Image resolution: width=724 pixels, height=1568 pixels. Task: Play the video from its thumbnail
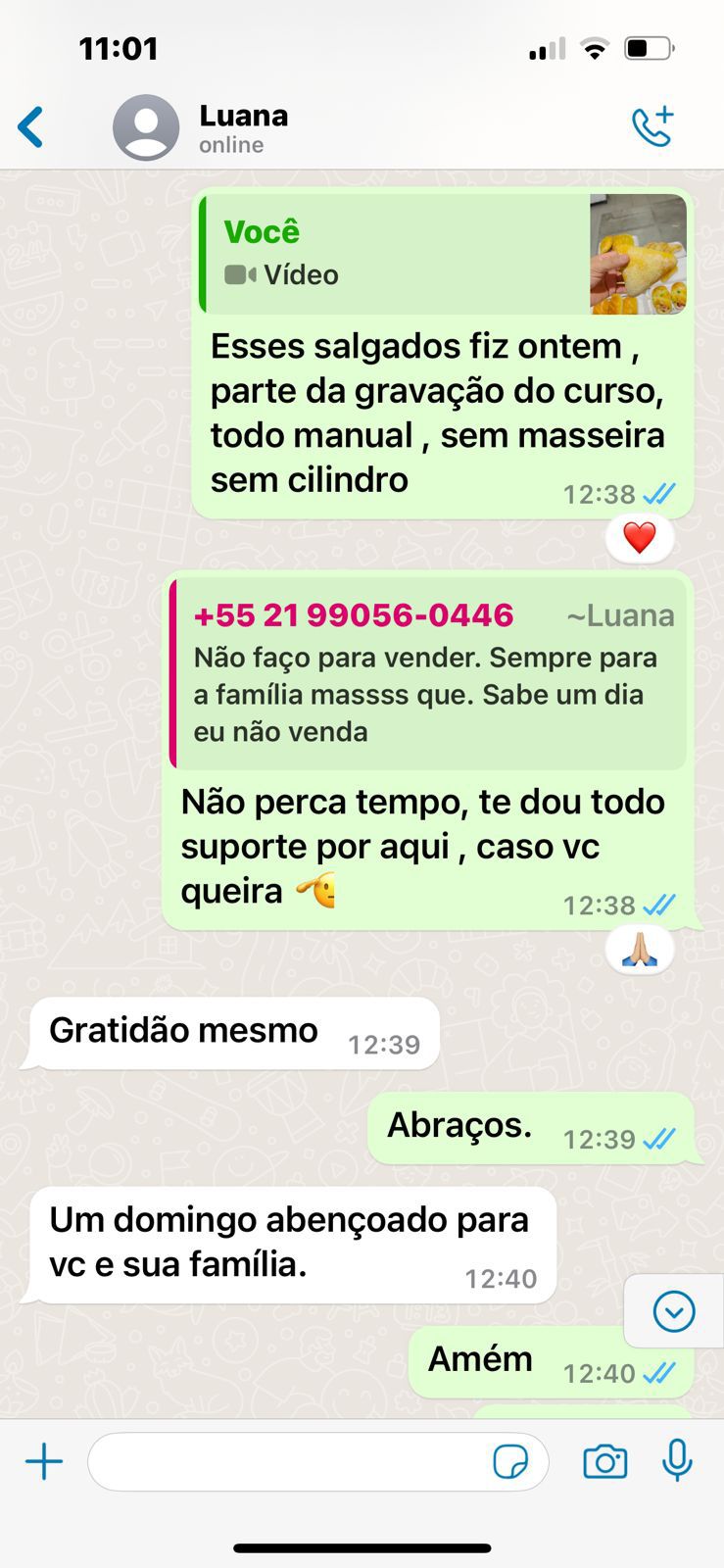click(638, 254)
